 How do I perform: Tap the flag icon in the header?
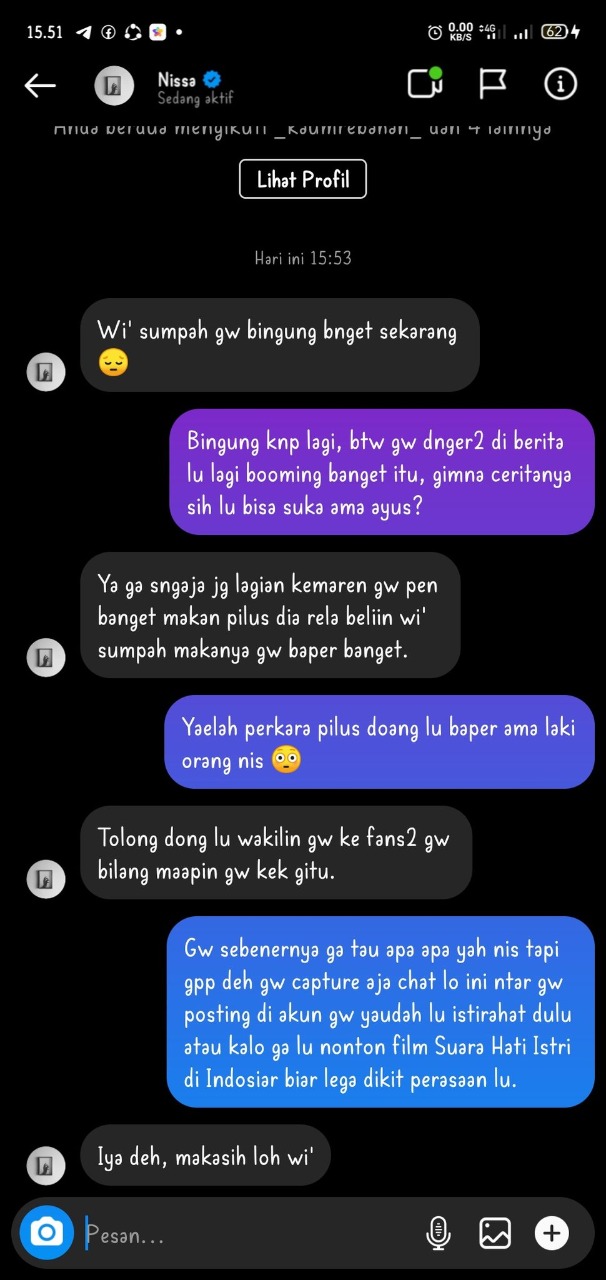point(493,85)
